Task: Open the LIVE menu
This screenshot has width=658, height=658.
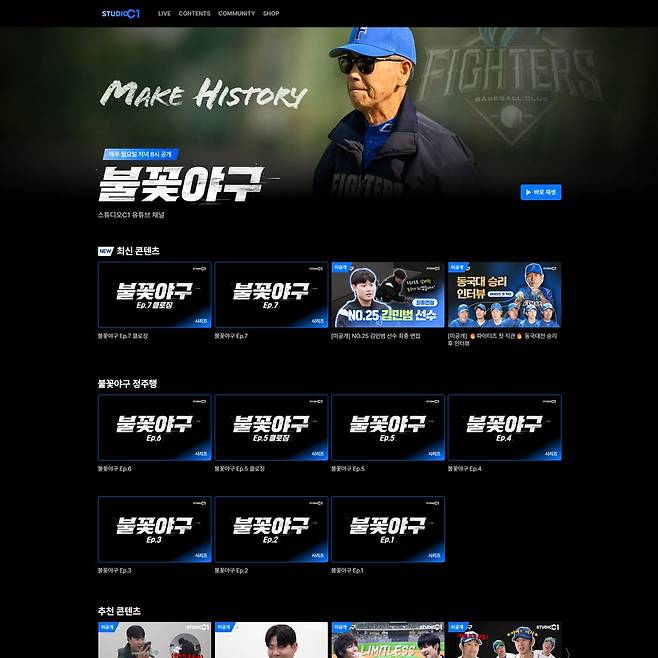Action: (x=164, y=14)
